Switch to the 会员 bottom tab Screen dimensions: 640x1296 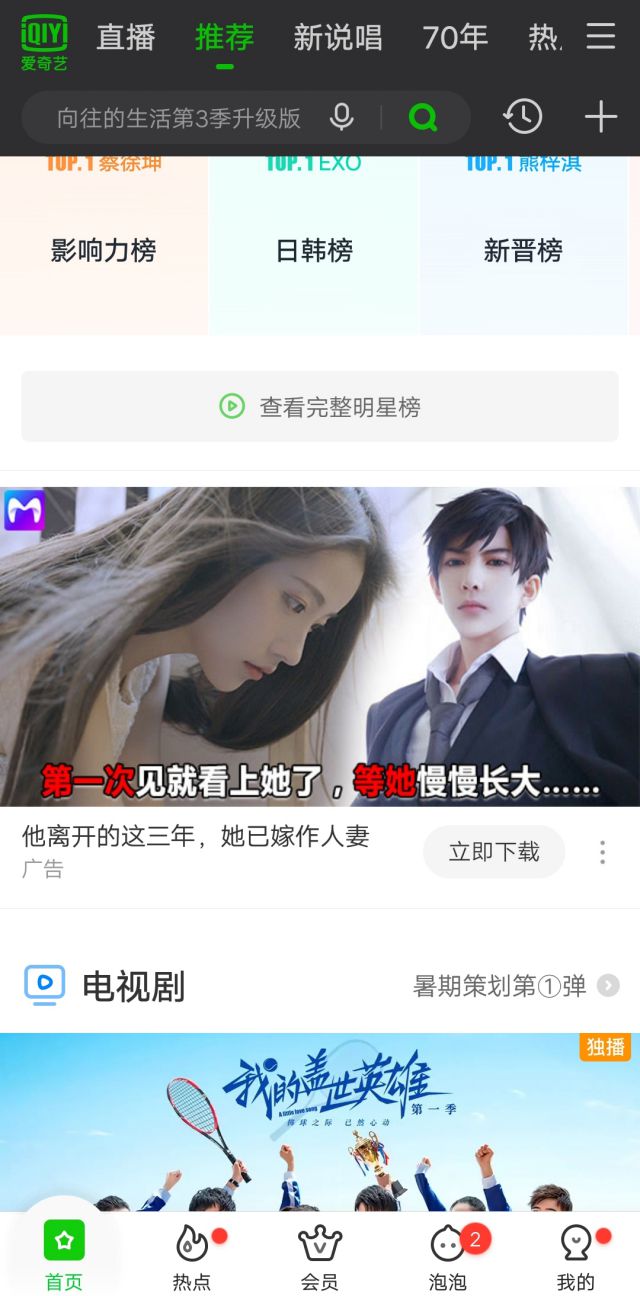320,1256
